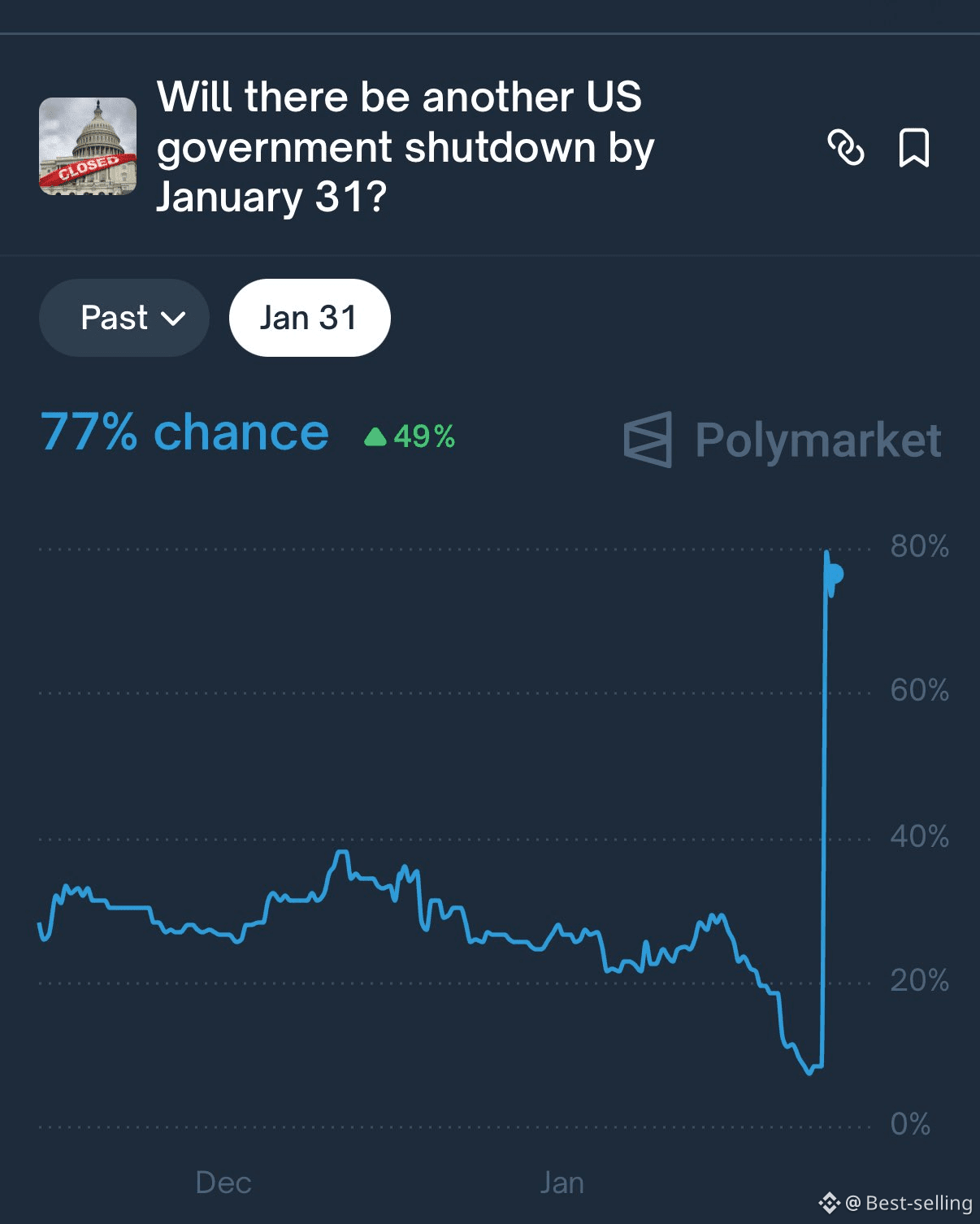Select the Jan 31 chip

310,318
